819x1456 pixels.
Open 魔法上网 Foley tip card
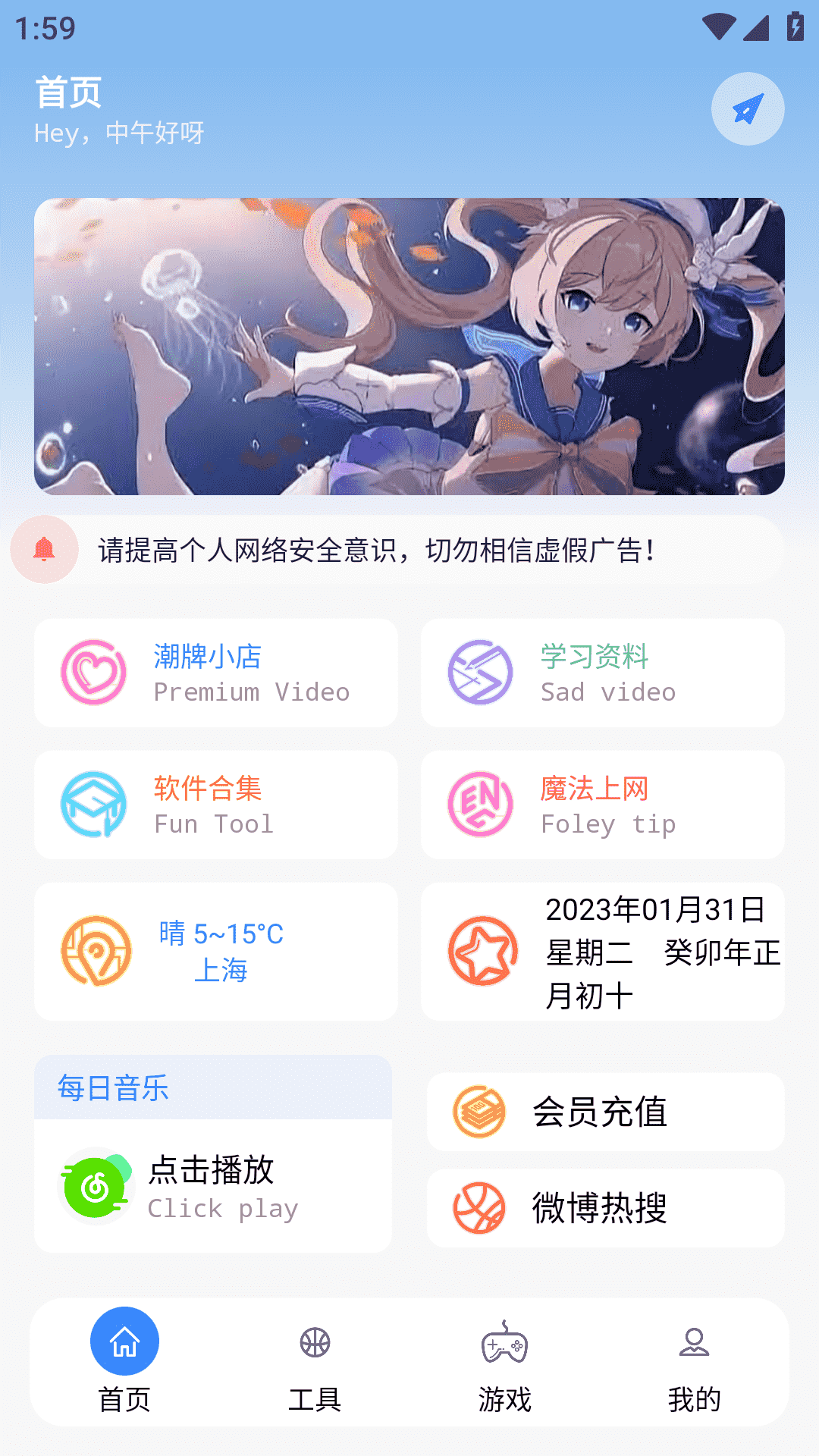click(x=603, y=805)
